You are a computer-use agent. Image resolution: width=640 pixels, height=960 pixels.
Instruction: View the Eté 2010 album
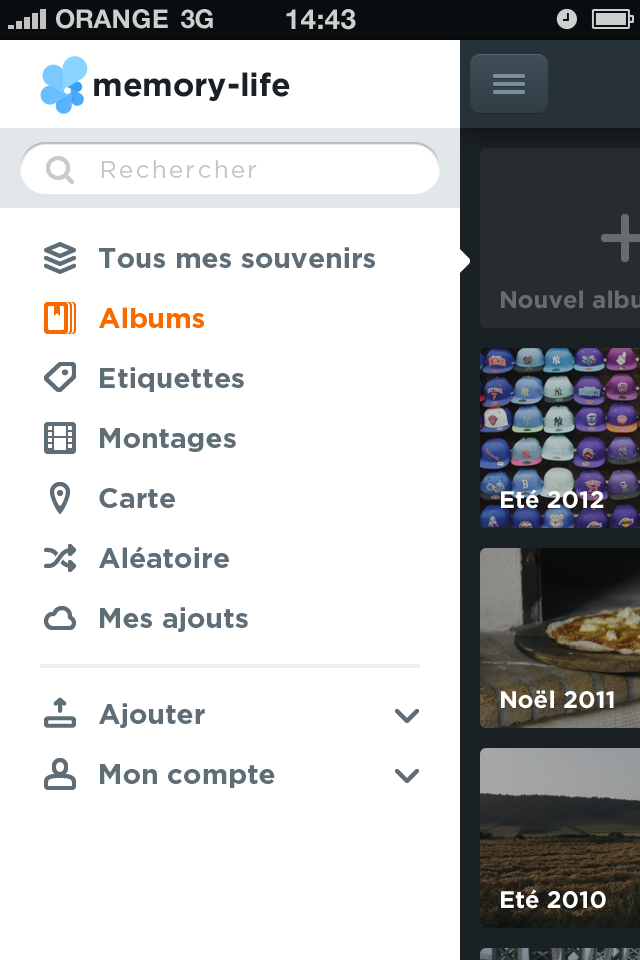click(x=560, y=838)
